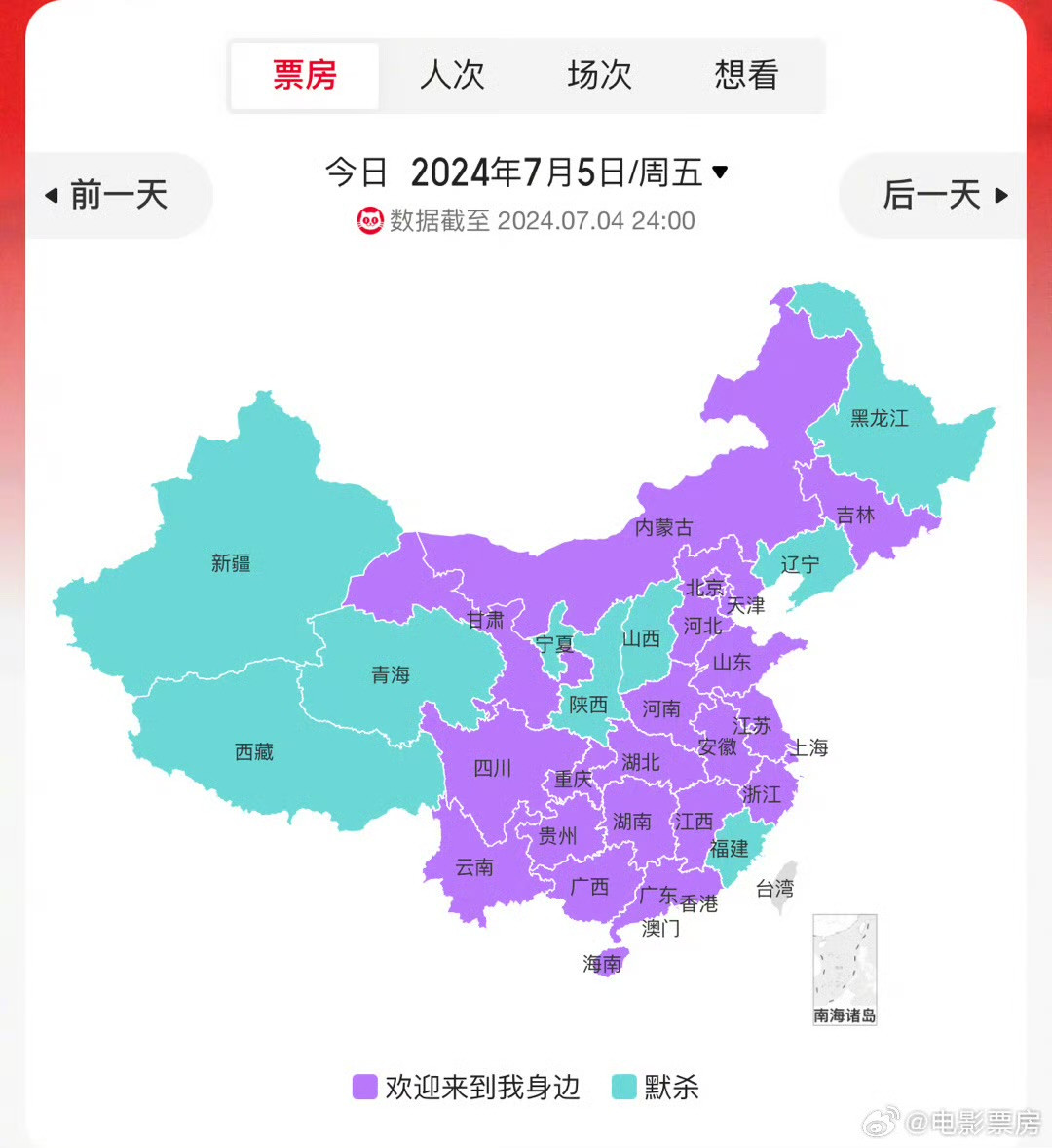Tap 新疆 province on the map
This screenshot has height=1148, width=1052.
click(x=231, y=563)
